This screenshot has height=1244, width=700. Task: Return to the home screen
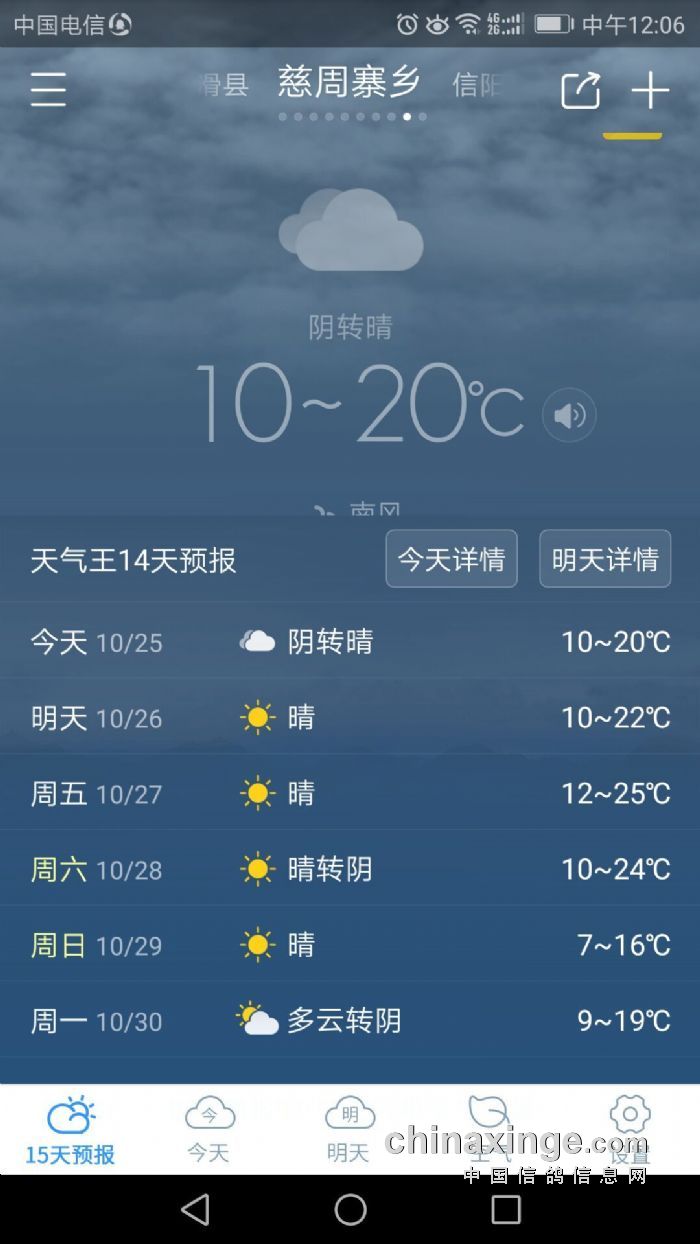click(350, 1210)
